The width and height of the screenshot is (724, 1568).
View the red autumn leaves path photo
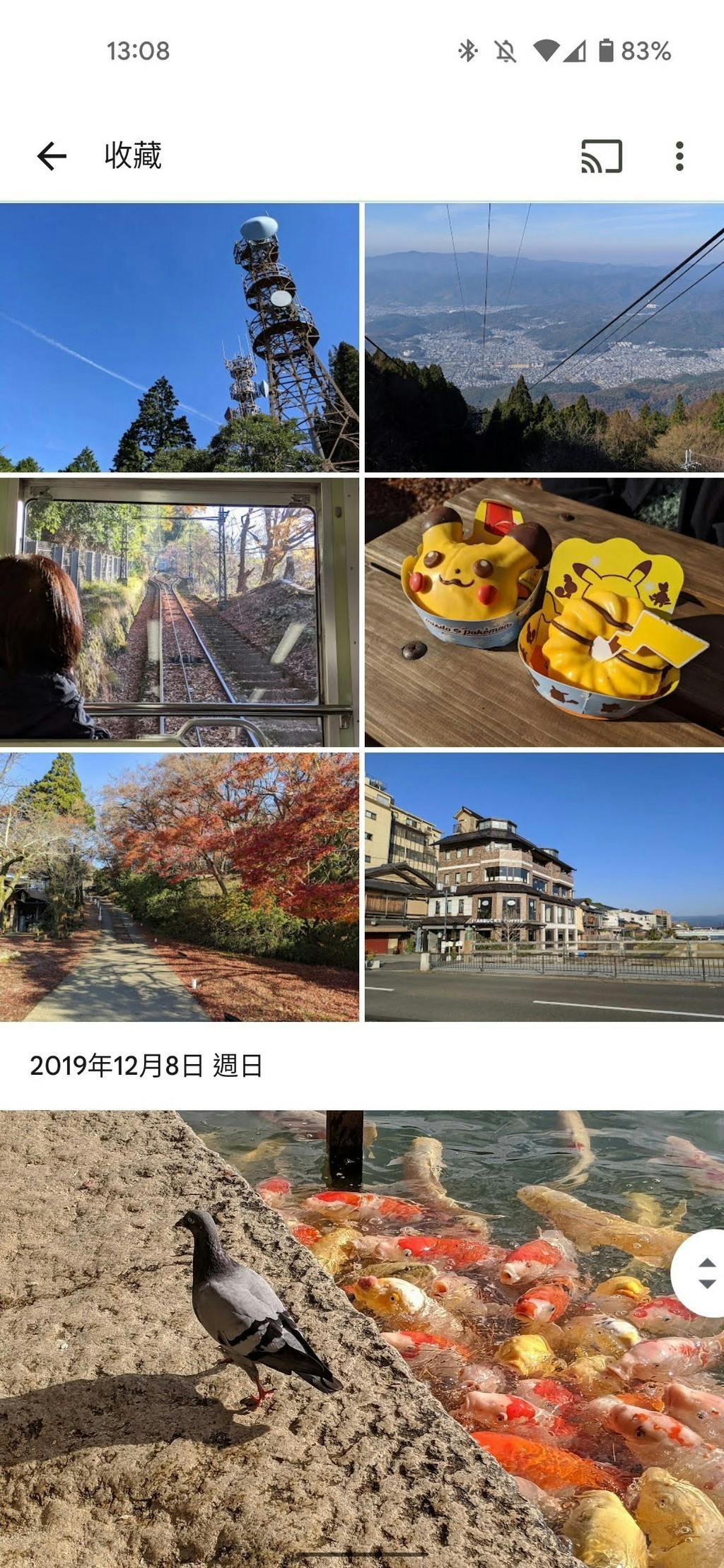(x=180, y=887)
